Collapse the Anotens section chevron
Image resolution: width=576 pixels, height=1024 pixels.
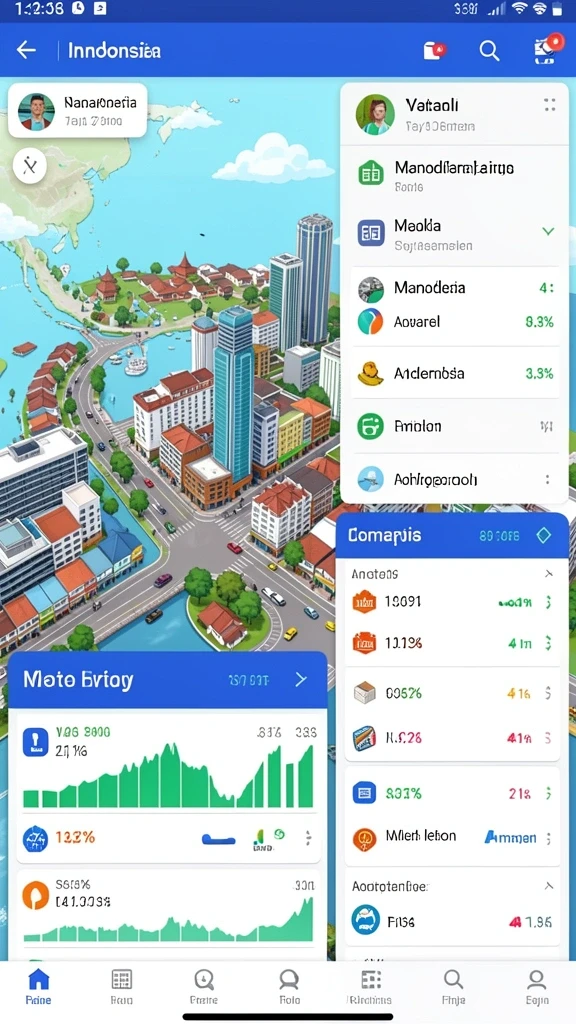point(549,574)
